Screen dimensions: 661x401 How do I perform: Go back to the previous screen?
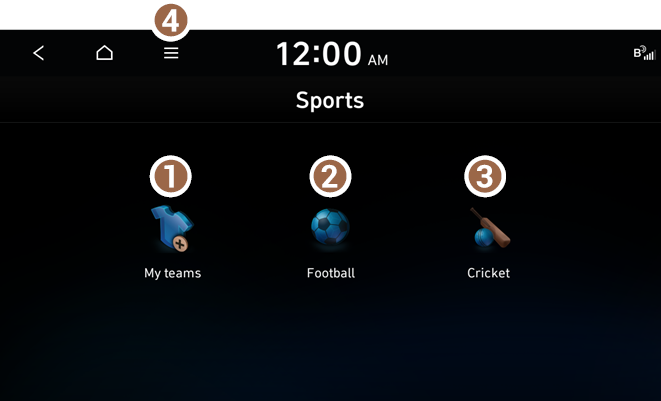[39, 53]
